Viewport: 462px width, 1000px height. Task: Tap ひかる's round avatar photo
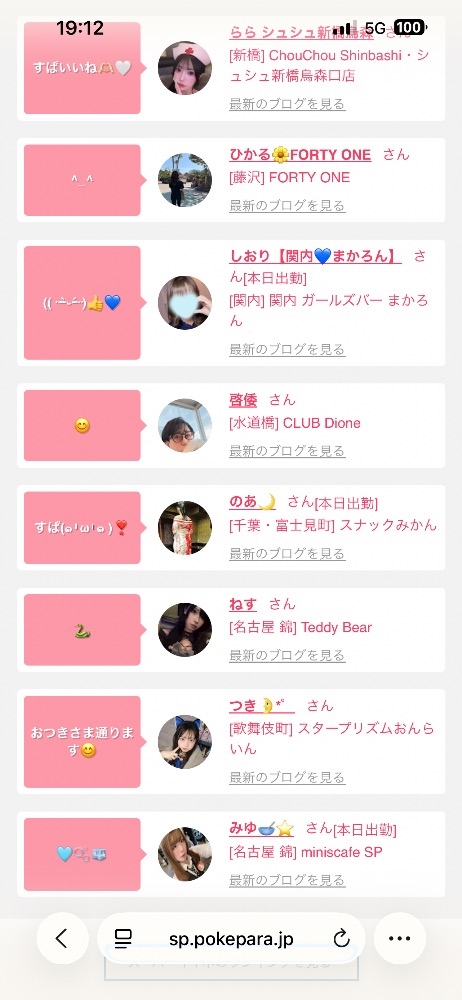click(x=184, y=180)
